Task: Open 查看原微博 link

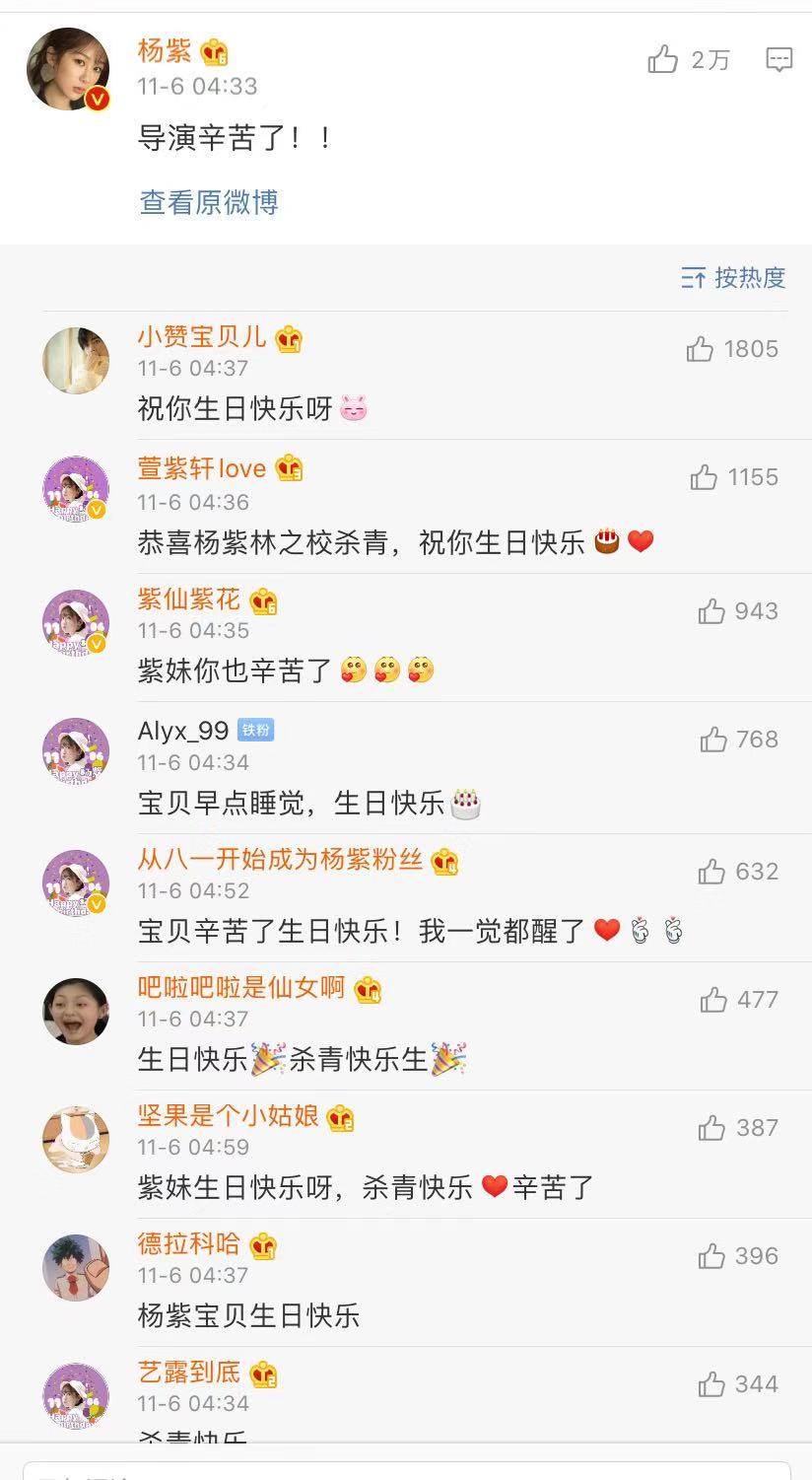Action: (x=209, y=202)
